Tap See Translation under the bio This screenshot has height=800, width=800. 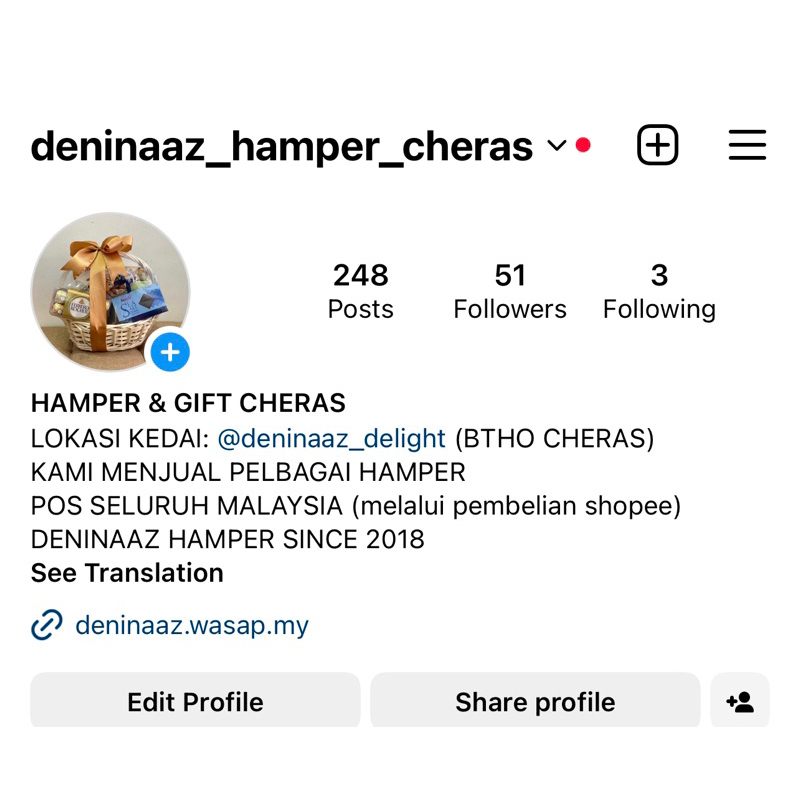(x=127, y=573)
